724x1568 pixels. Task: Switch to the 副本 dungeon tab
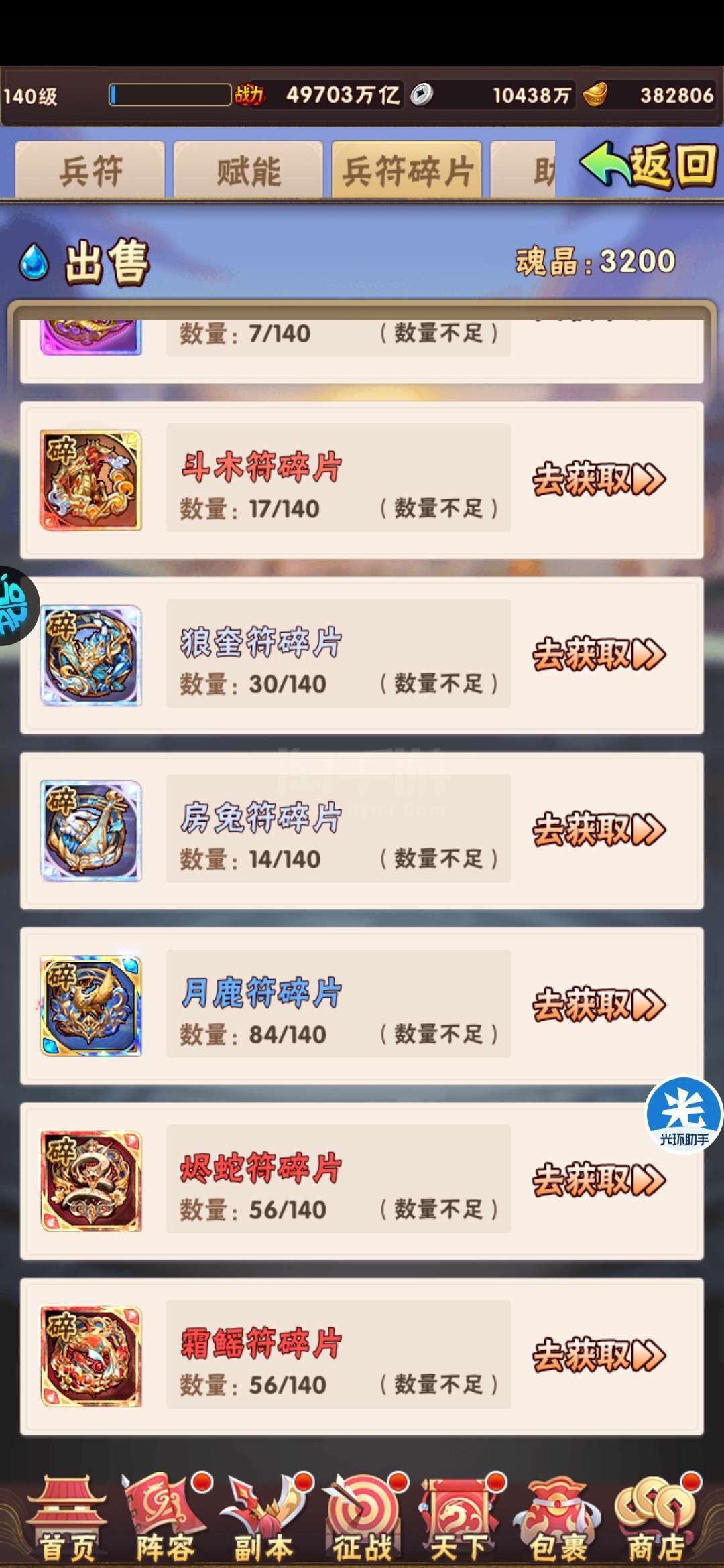264,1519
